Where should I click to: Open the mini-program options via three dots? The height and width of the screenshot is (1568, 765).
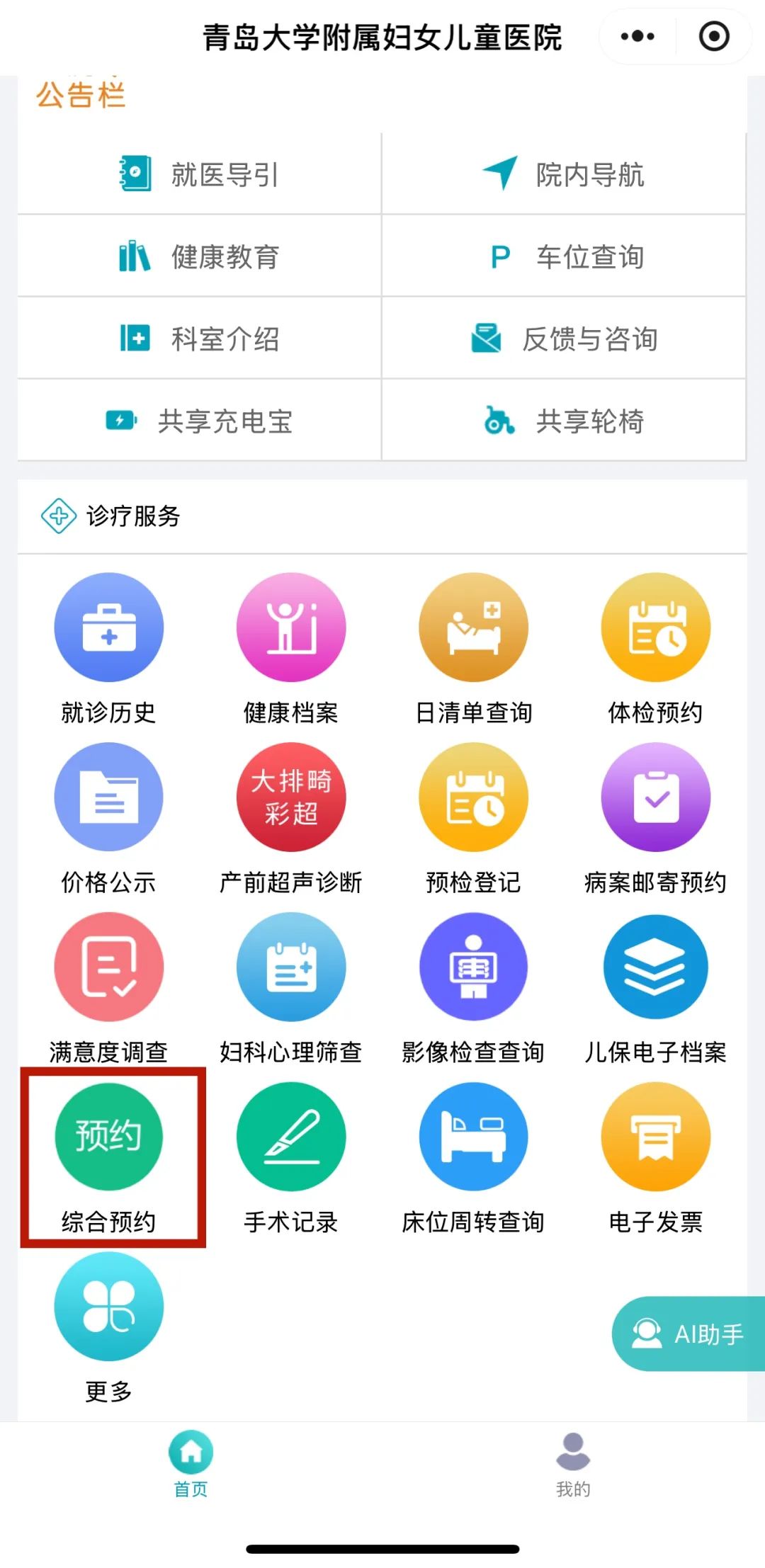636,35
